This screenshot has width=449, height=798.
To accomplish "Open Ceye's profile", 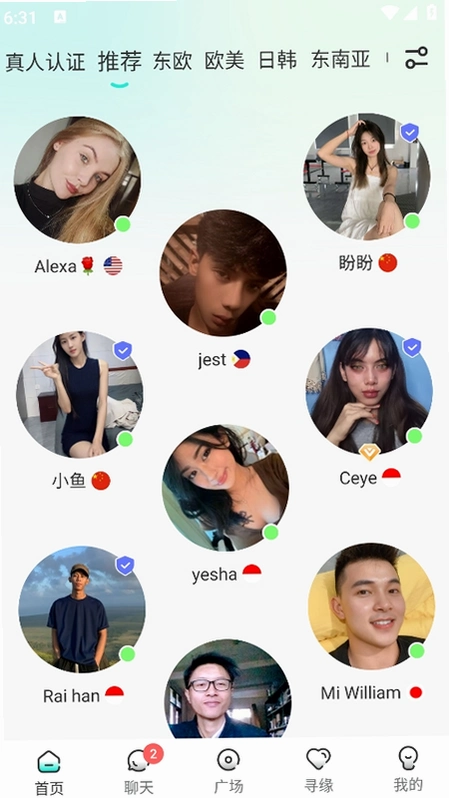I will pyautogui.click(x=369, y=391).
